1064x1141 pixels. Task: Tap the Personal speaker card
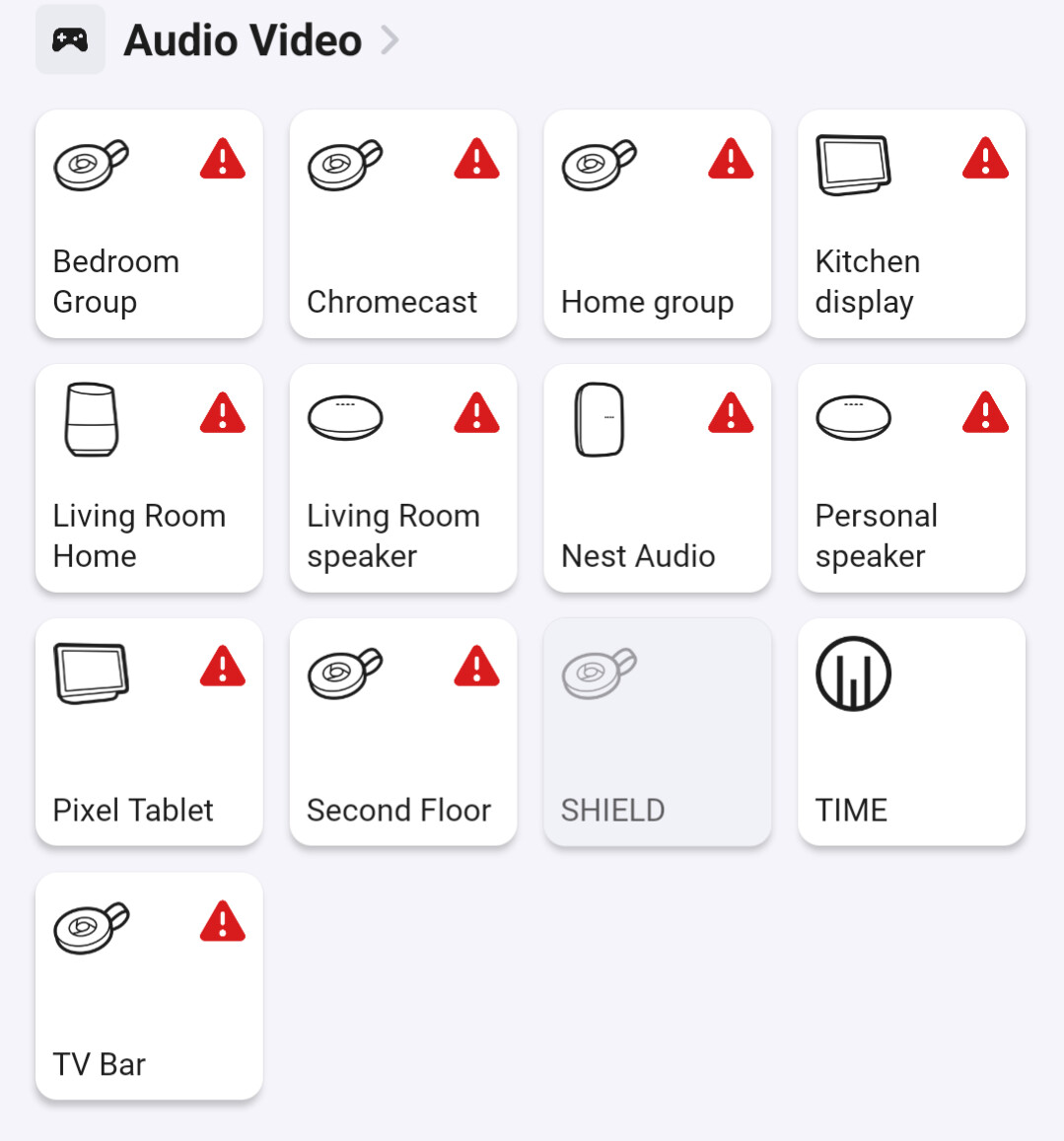(911, 478)
